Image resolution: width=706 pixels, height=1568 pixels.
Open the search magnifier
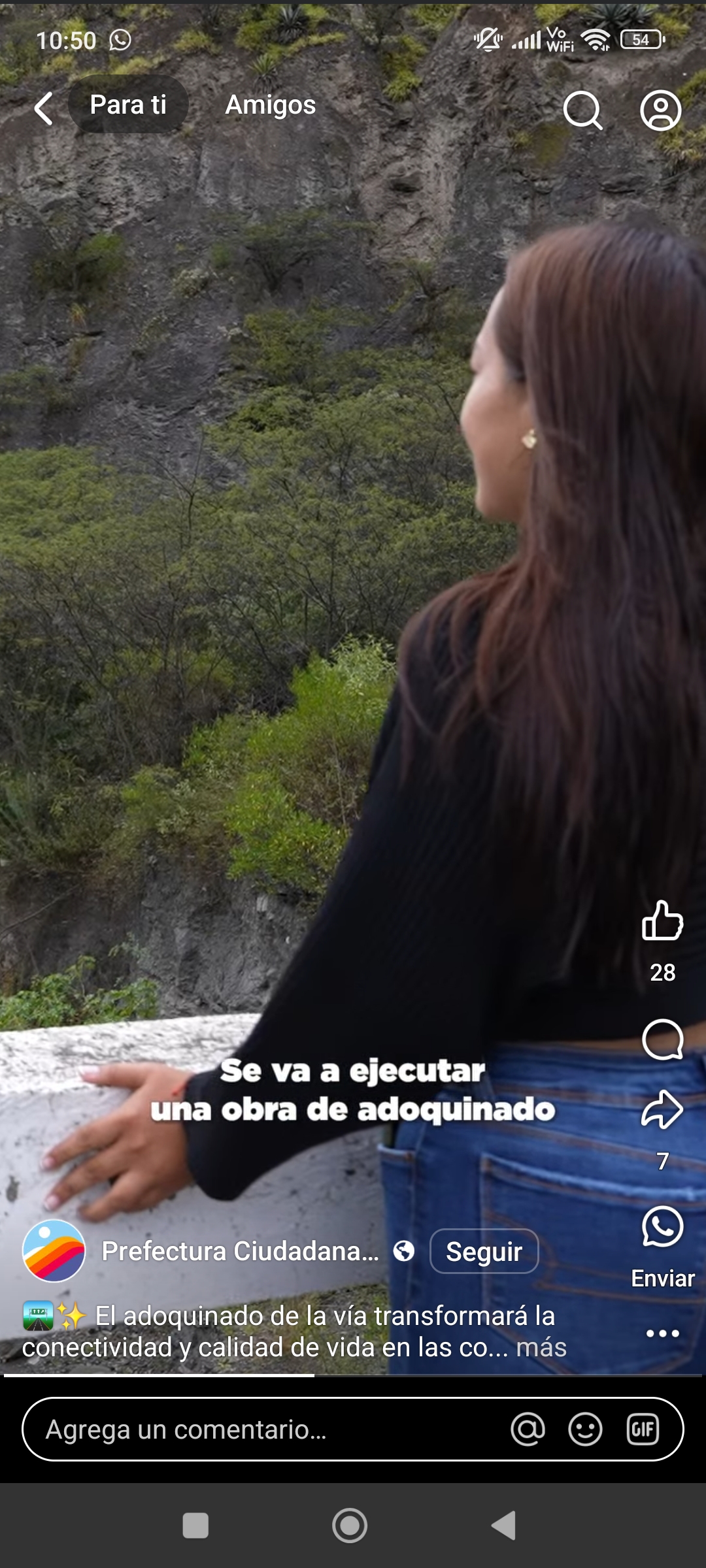[582, 110]
